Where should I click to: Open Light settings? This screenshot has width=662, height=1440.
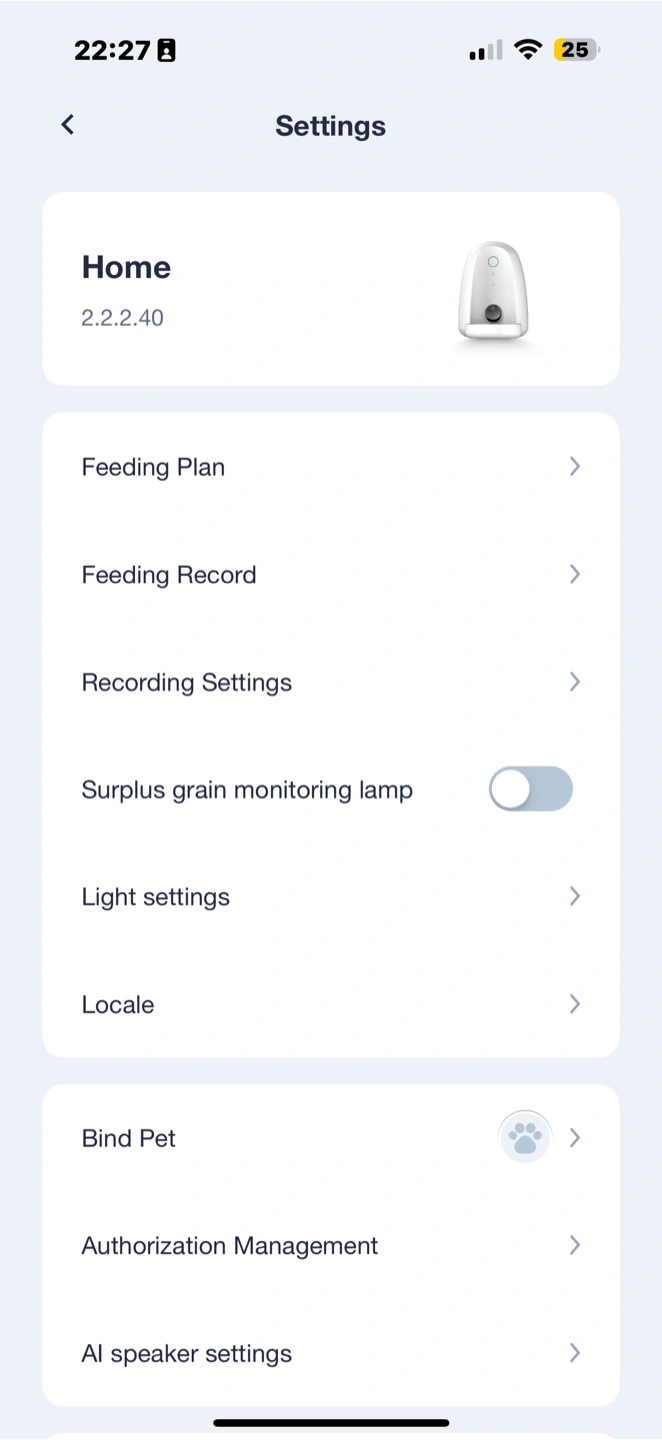click(331, 897)
